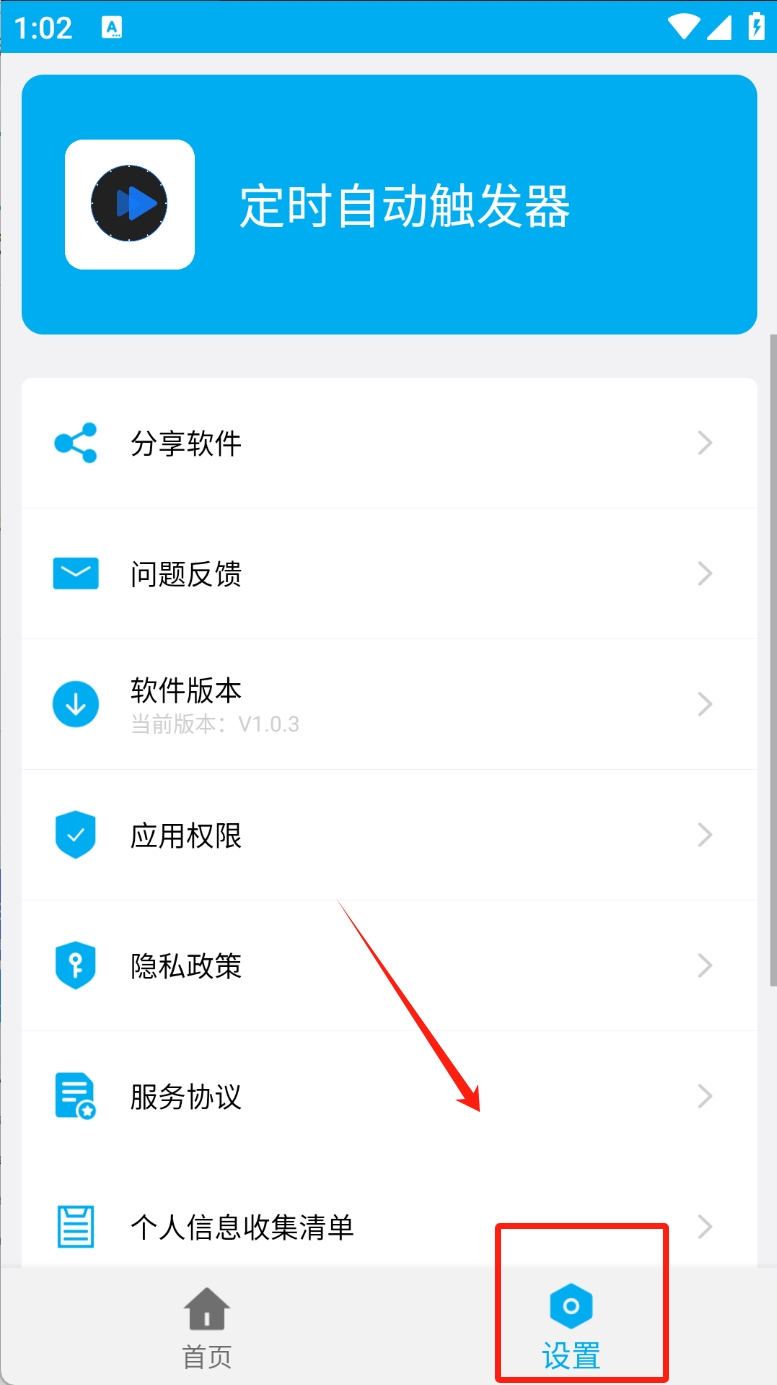The image size is (777, 1385).
Task: Open 个人信息收集清单 row
Action: [389, 1215]
